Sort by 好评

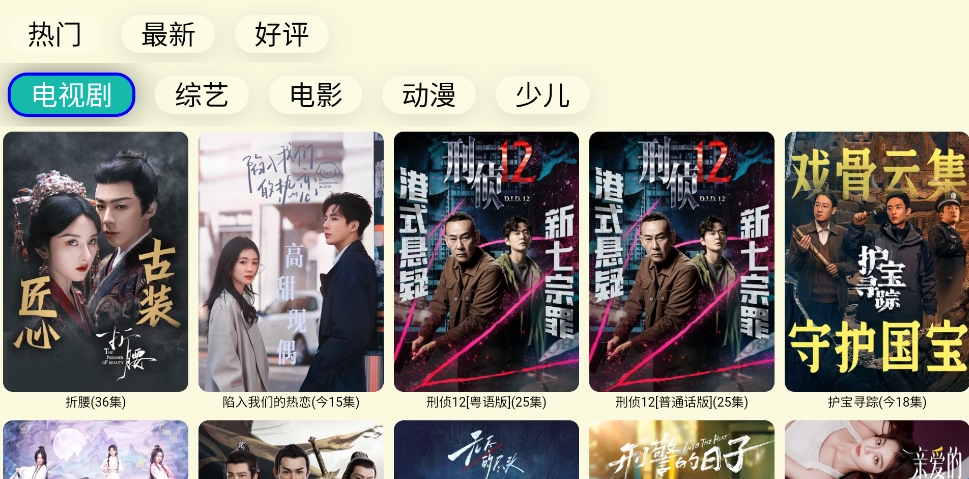(x=282, y=34)
